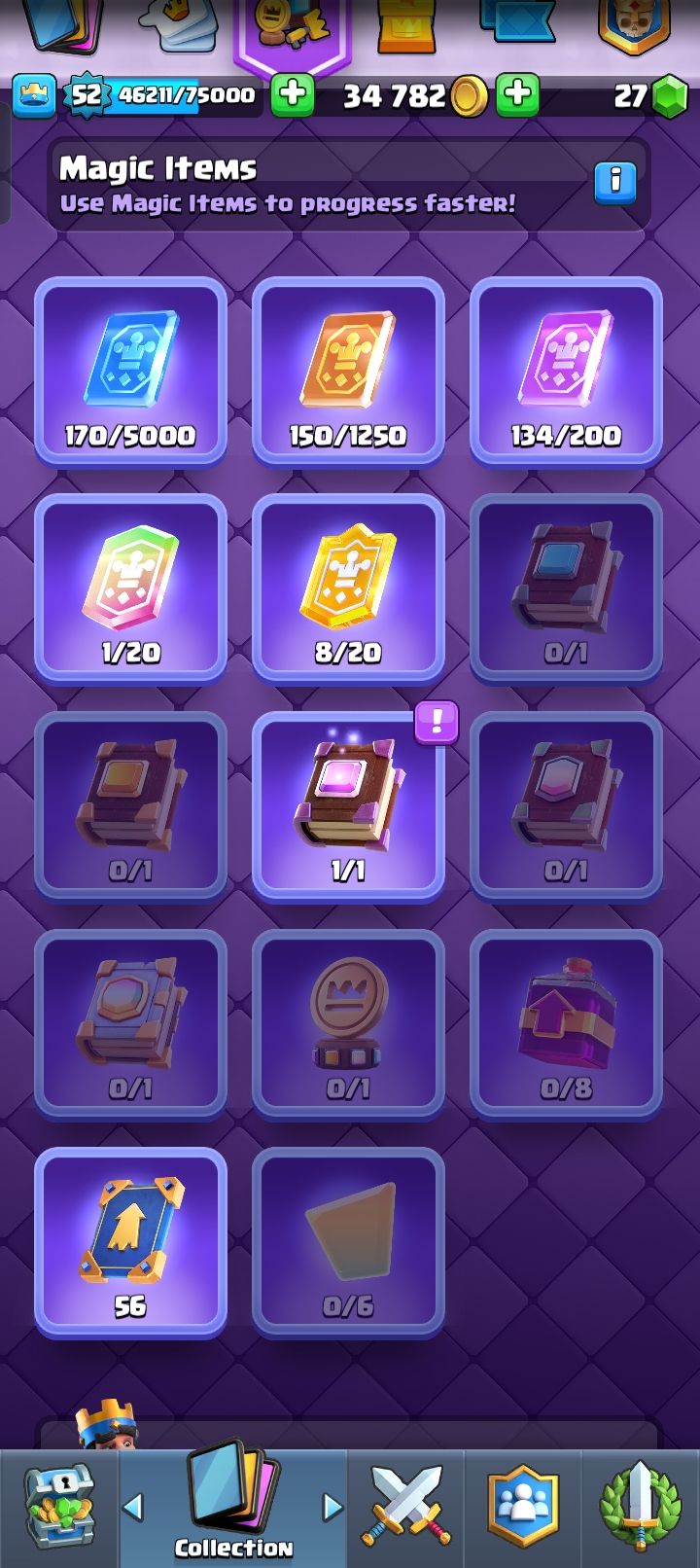Switch to the Battle crossed swords tab
700x1568 pixels.
pos(406,1508)
